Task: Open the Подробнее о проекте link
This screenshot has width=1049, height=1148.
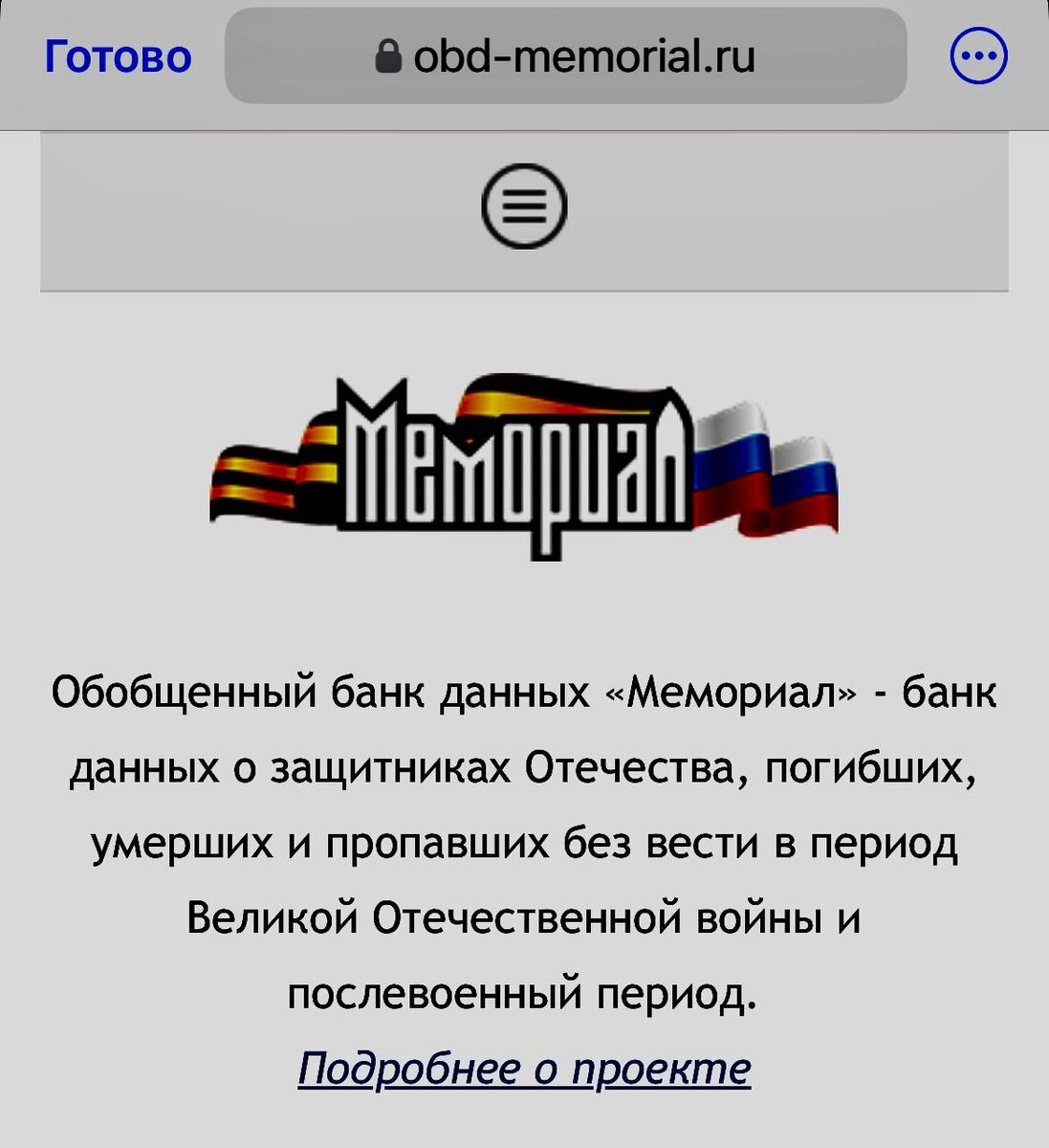Action: pyautogui.click(x=524, y=1068)
